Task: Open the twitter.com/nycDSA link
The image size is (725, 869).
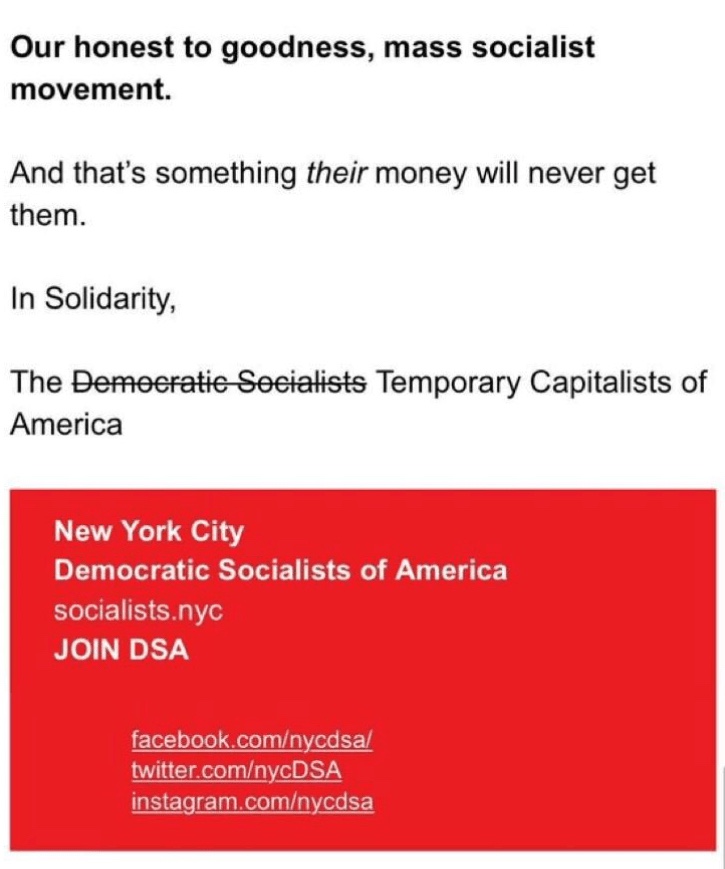Action: tap(237, 771)
